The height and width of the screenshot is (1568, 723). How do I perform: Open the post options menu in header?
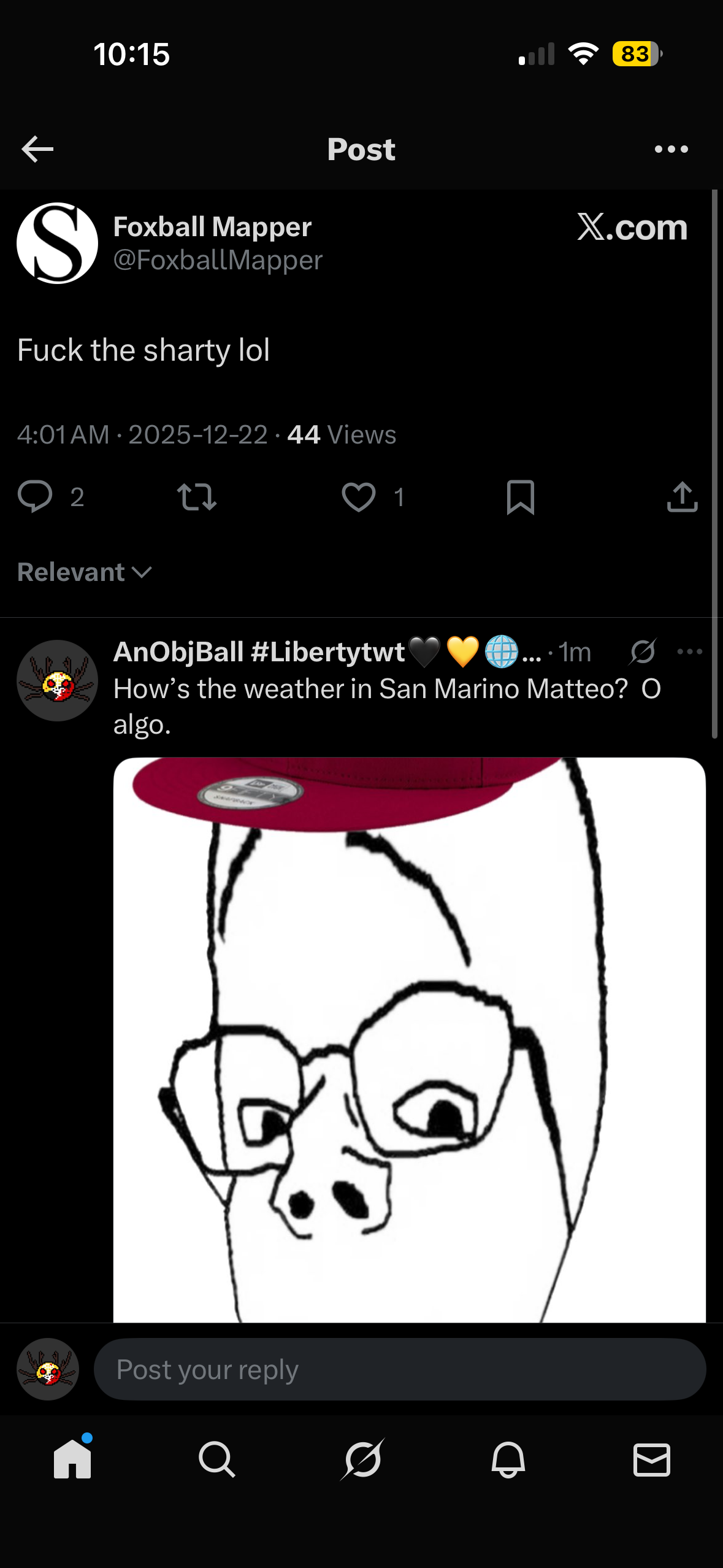(671, 149)
